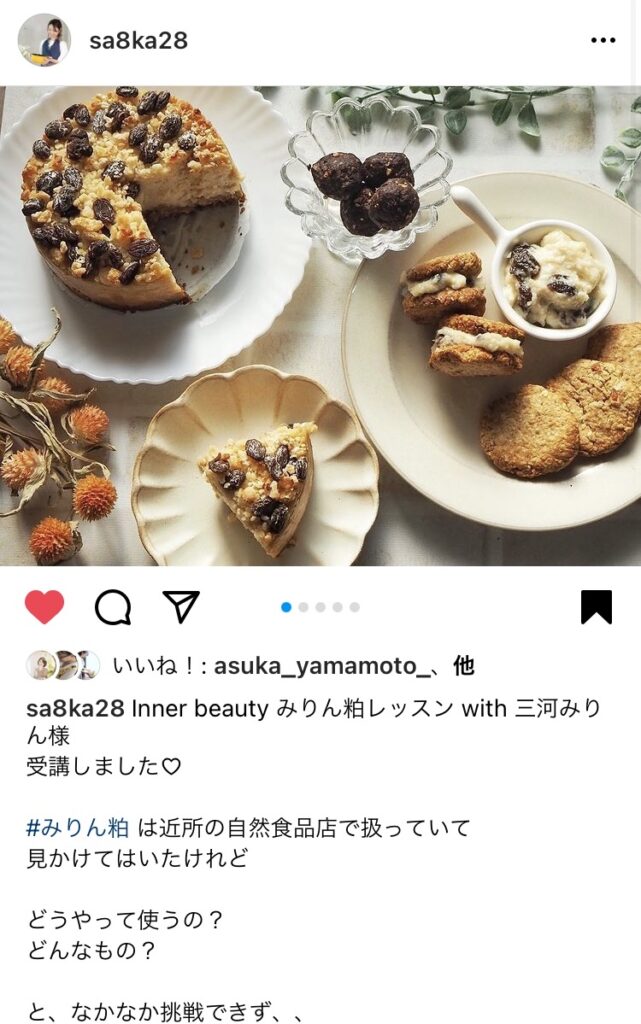Screen dimensions: 641x1024
Task: Open asuka_yamamoto_ in the likes line
Action: pyautogui.click(x=317, y=665)
